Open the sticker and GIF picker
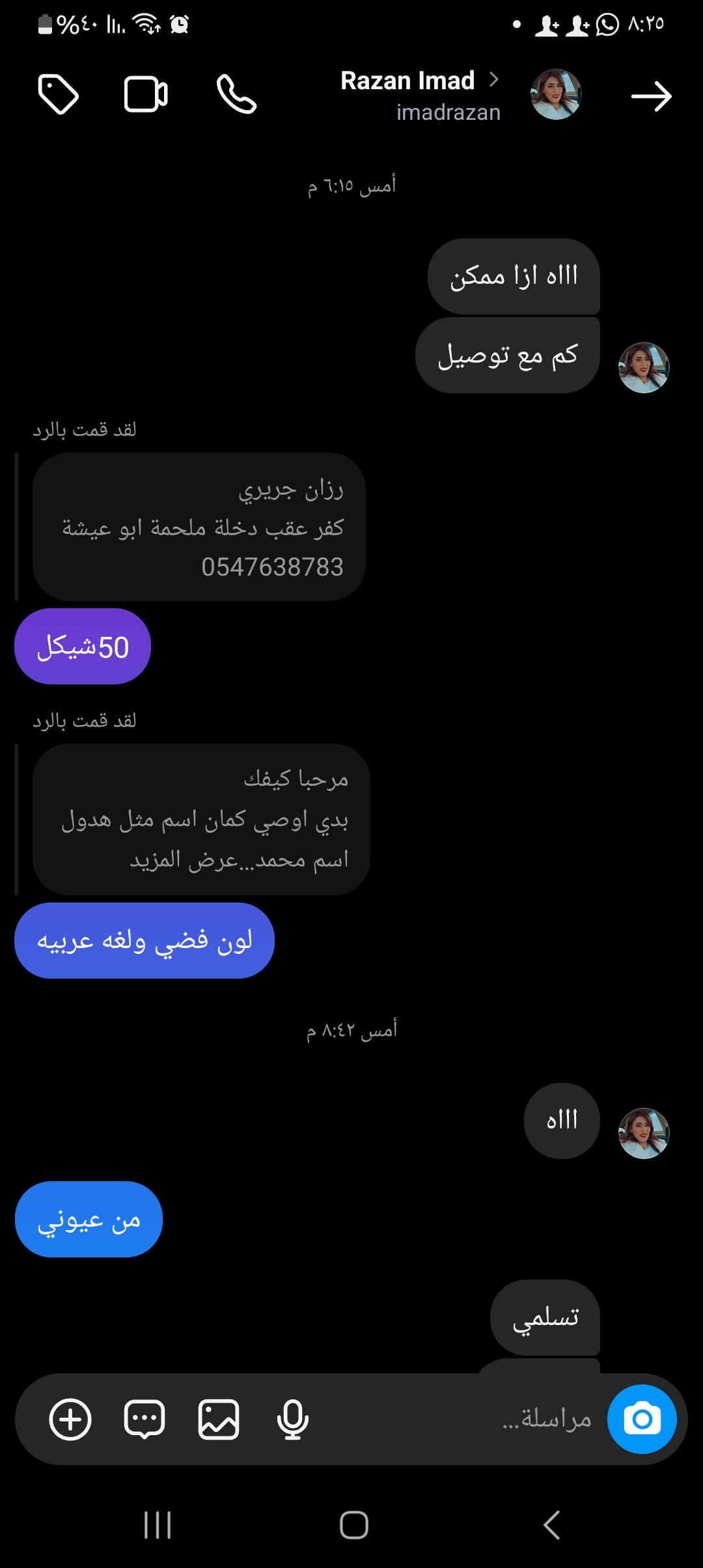Image resolution: width=703 pixels, height=1568 pixels. point(145,1419)
